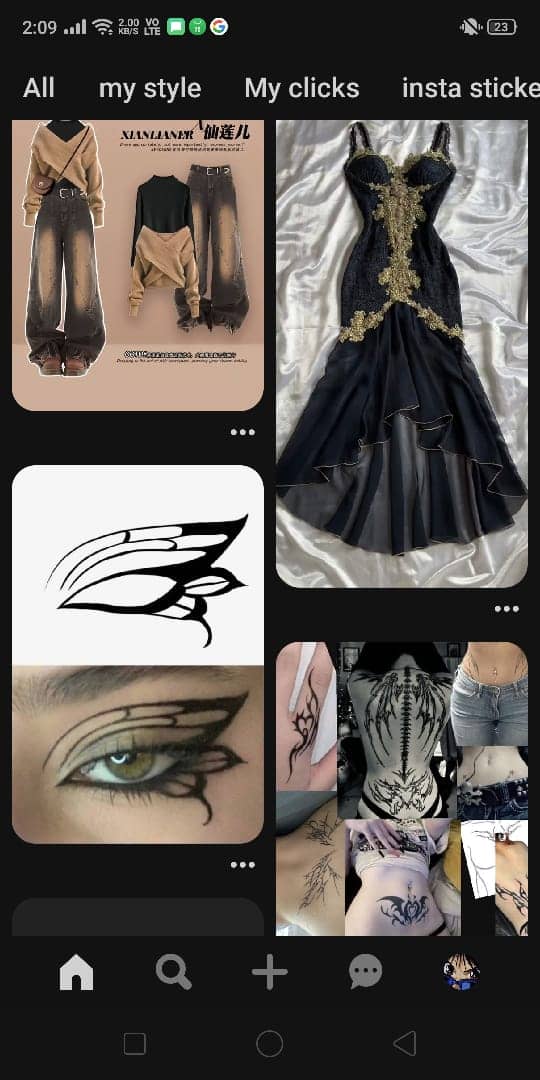Create a new pin with the plus button
Image resolution: width=540 pixels, height=1080 pixels.
click(269, 973)
